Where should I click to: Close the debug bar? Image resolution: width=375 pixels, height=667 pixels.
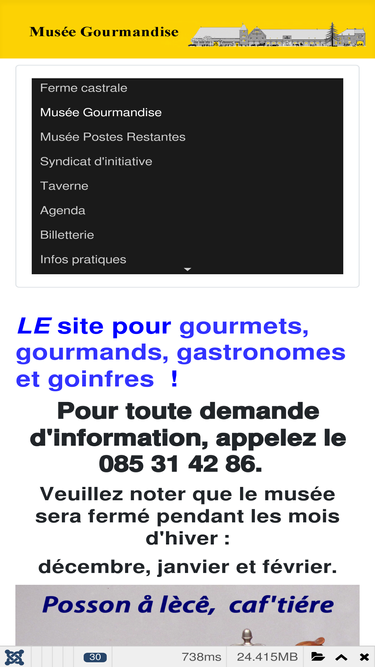pos(364,657)
